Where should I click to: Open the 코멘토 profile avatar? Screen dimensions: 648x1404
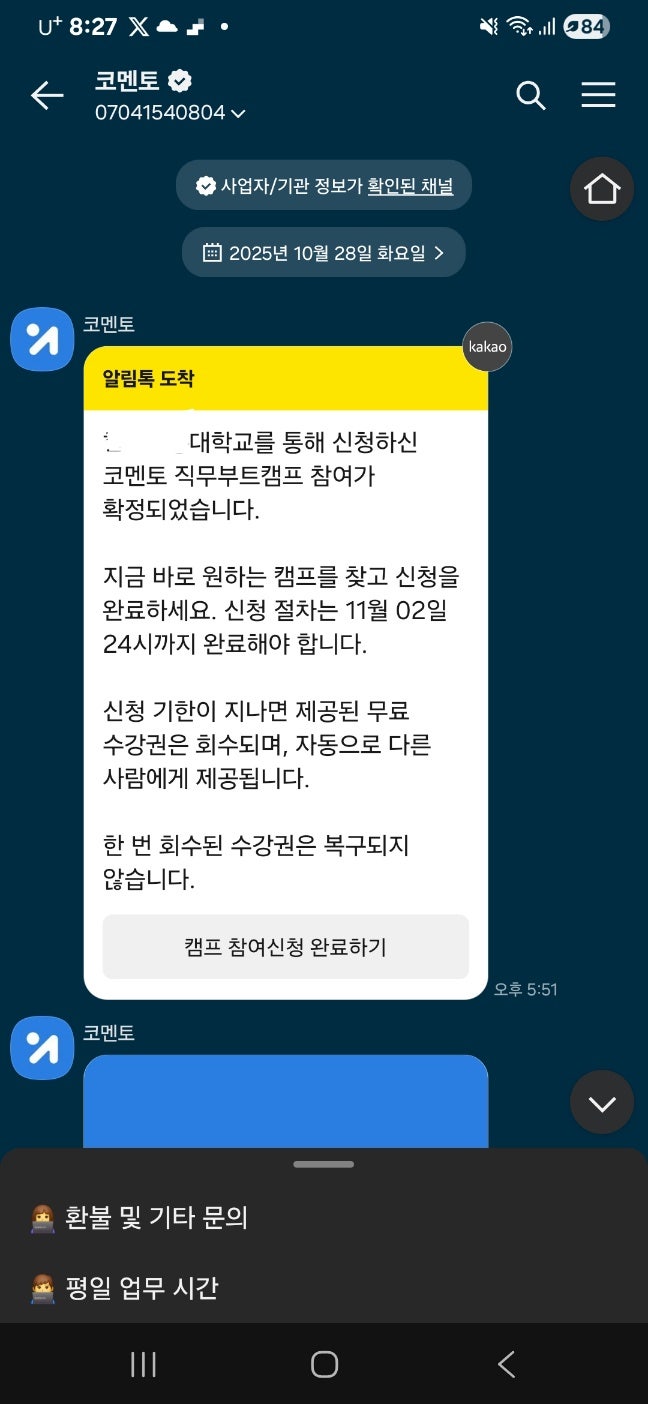click(x=42, y=340)
